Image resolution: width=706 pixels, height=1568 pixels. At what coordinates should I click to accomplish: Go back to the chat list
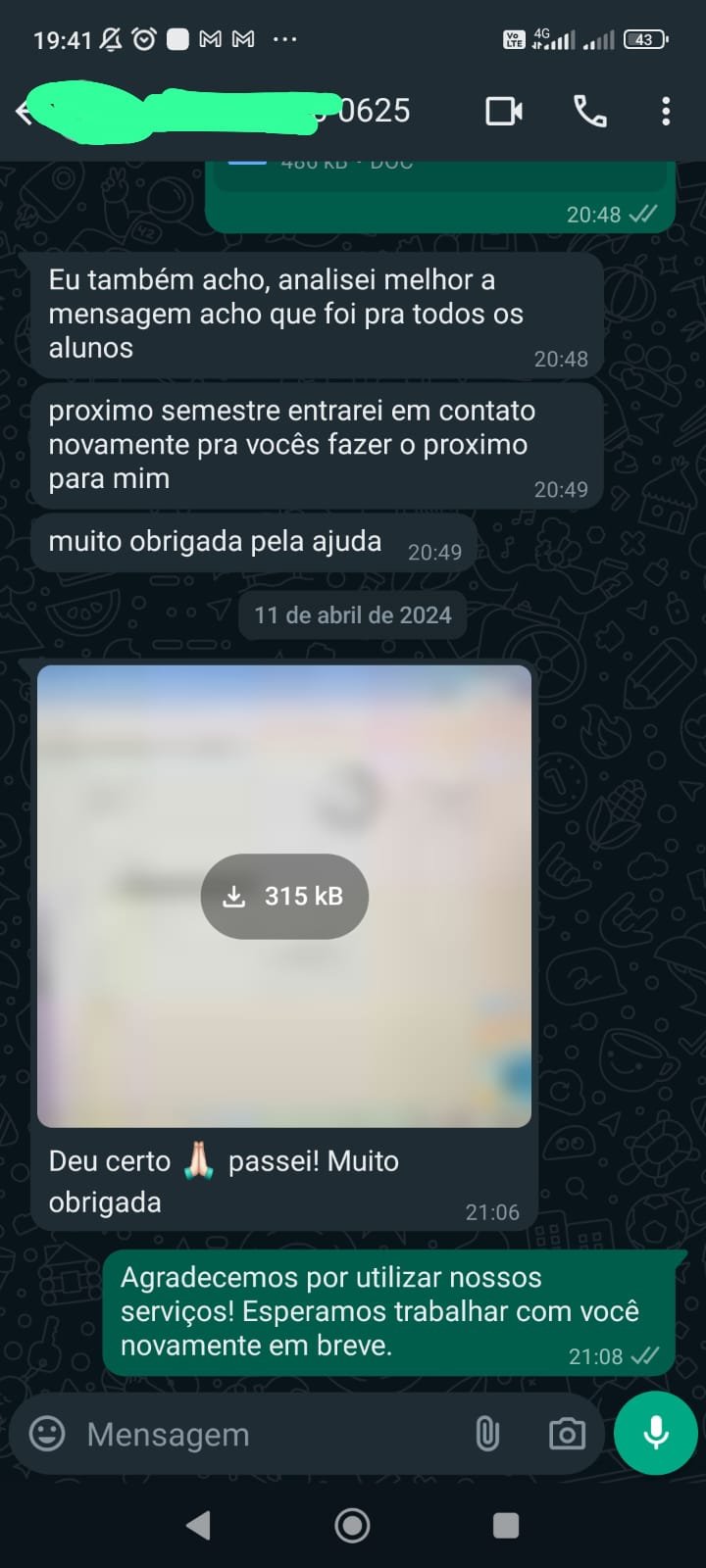pos(24,112)
